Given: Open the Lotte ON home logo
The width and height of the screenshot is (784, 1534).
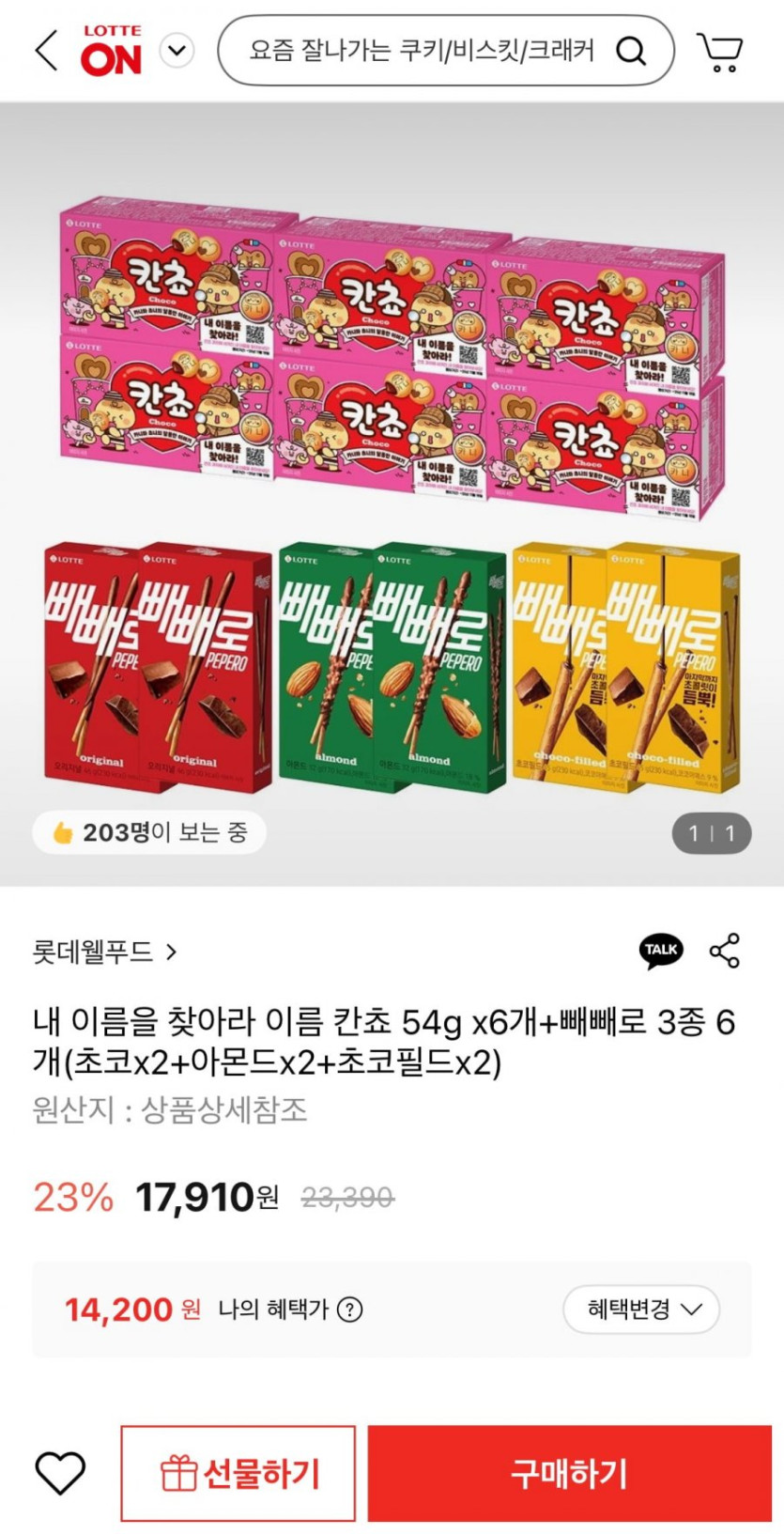Looking at the screenshot, I should click(x=111, y=50).
